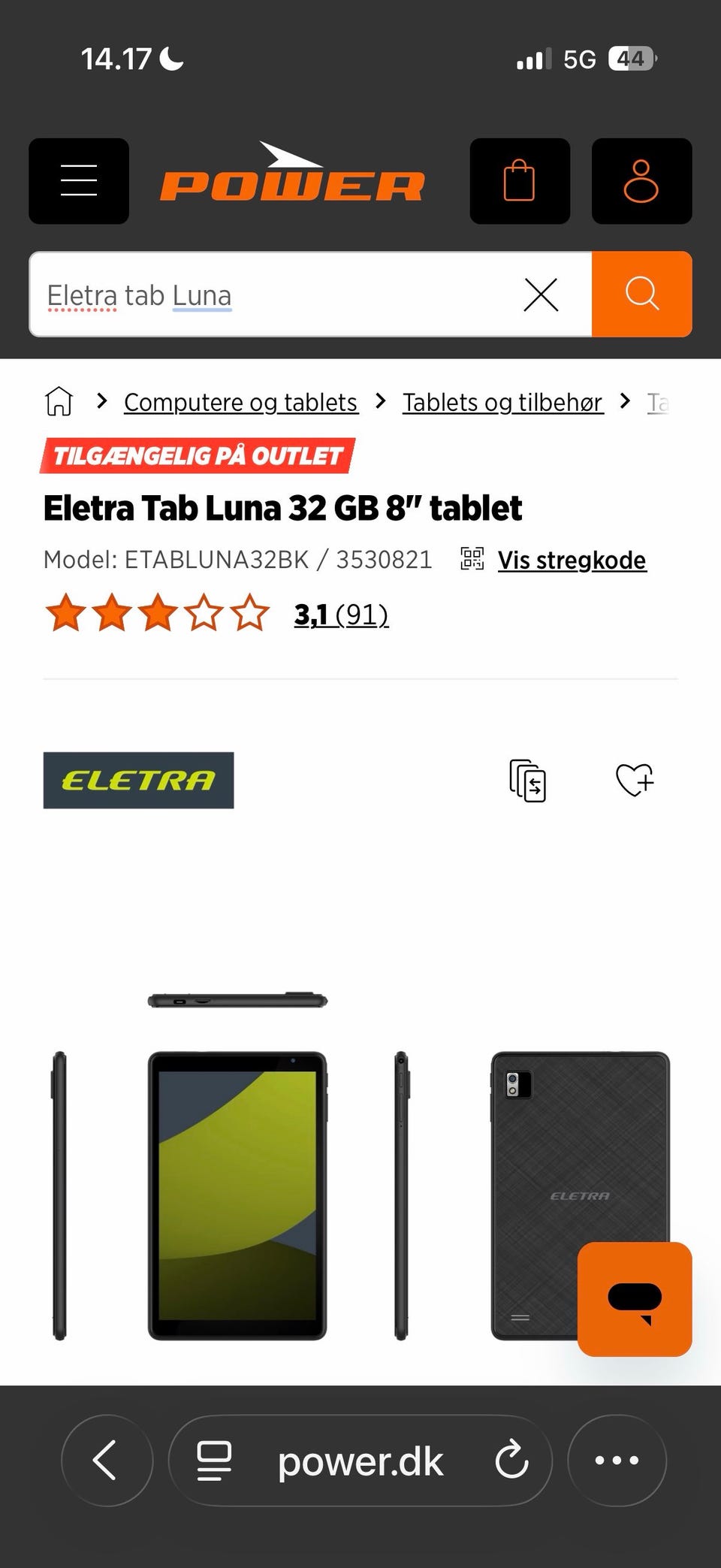Open the orange chat bubble
The width and height of the screenshot is (721, 1568).
click(x=635, y=1299)
